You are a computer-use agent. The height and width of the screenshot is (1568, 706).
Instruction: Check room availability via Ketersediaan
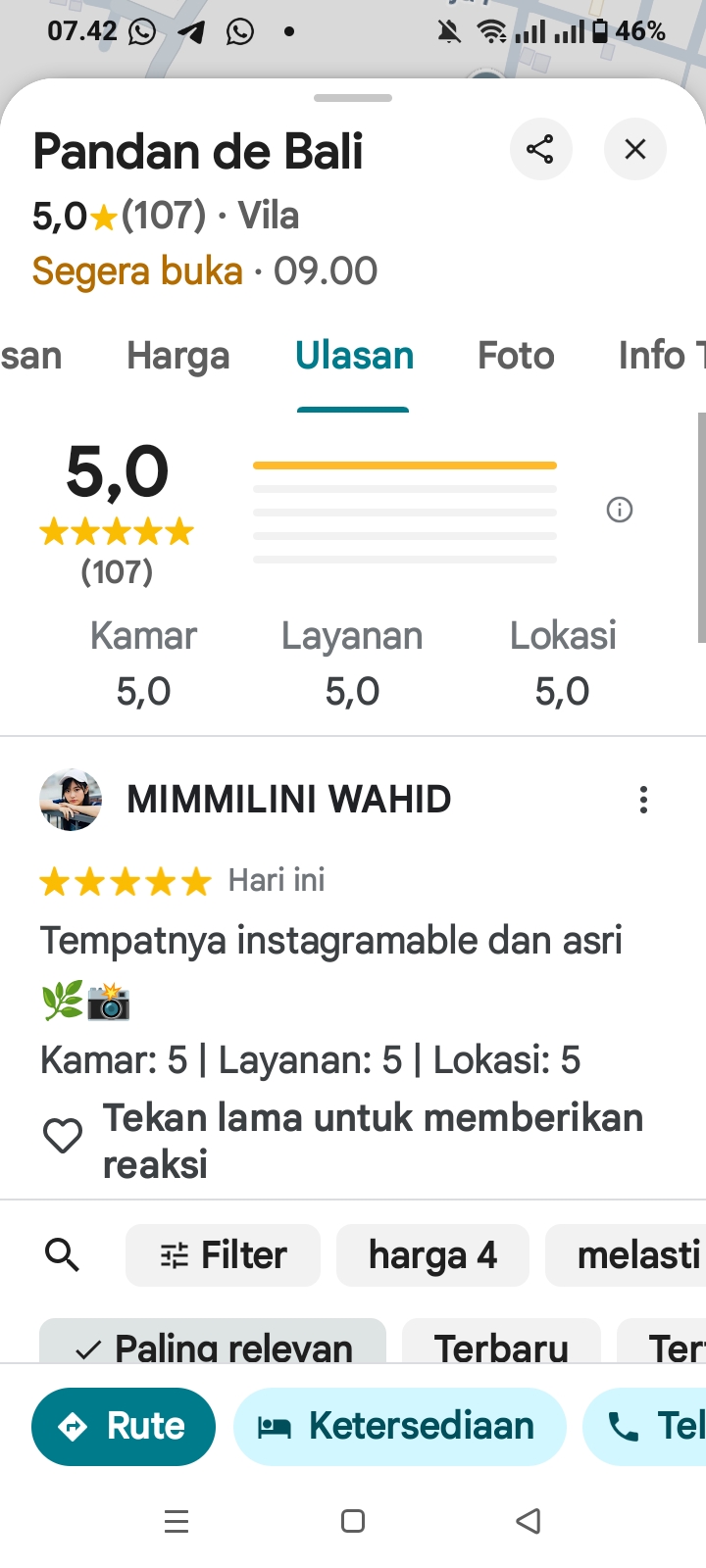click(x=399, y=1426)
